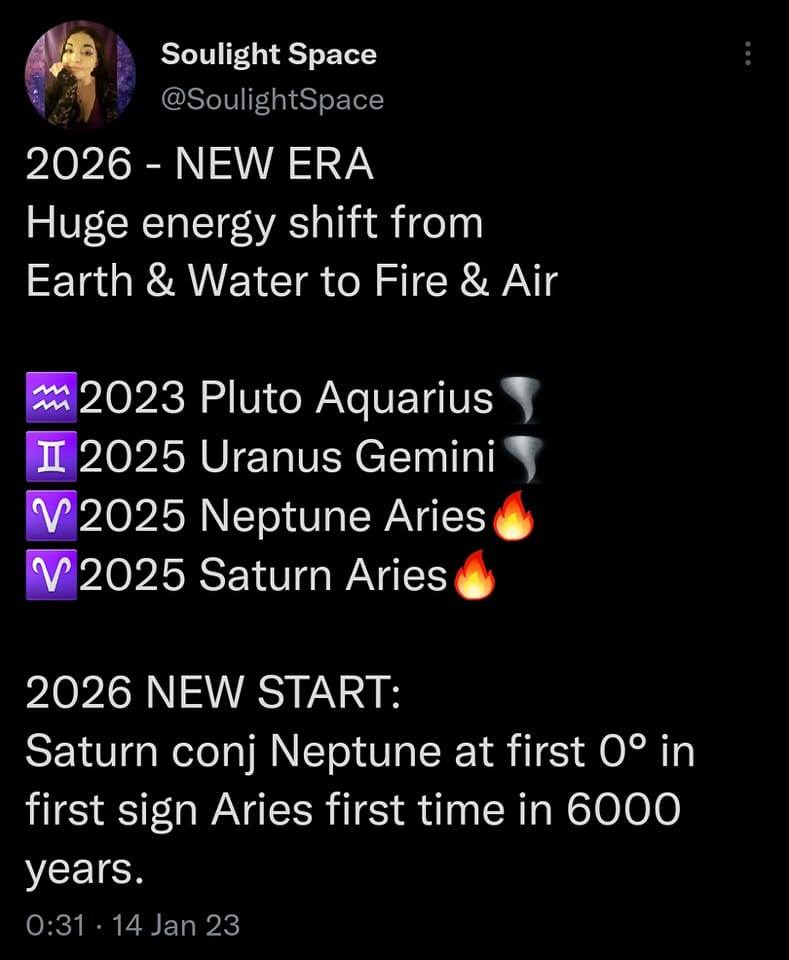Image resolution: width=789 pixels, height=960 pixels.
Task: Open the @SoulightSpace profile handle
Action: click(271, 99)
